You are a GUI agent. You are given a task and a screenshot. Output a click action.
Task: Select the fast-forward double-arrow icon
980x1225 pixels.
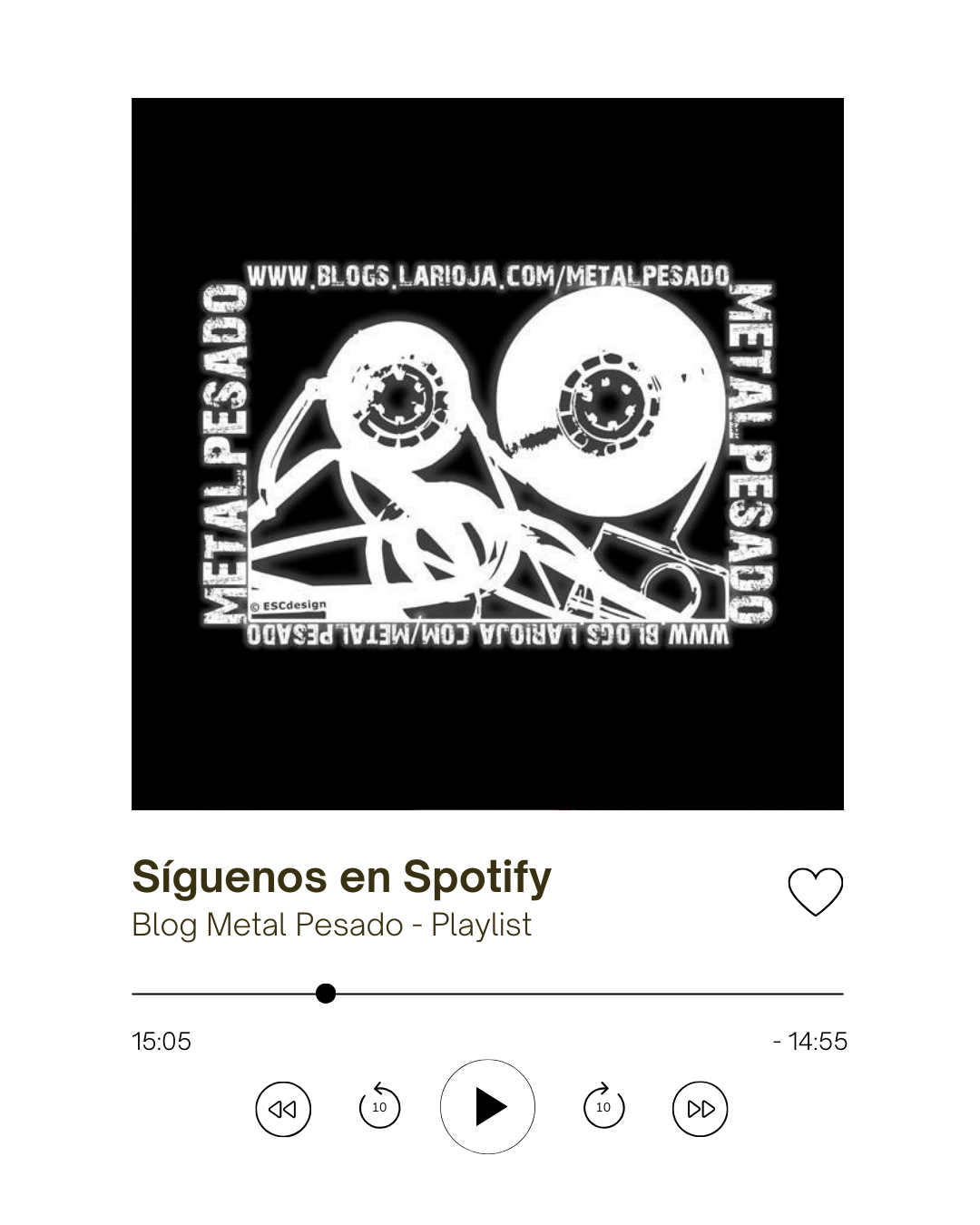(699, 1108)
